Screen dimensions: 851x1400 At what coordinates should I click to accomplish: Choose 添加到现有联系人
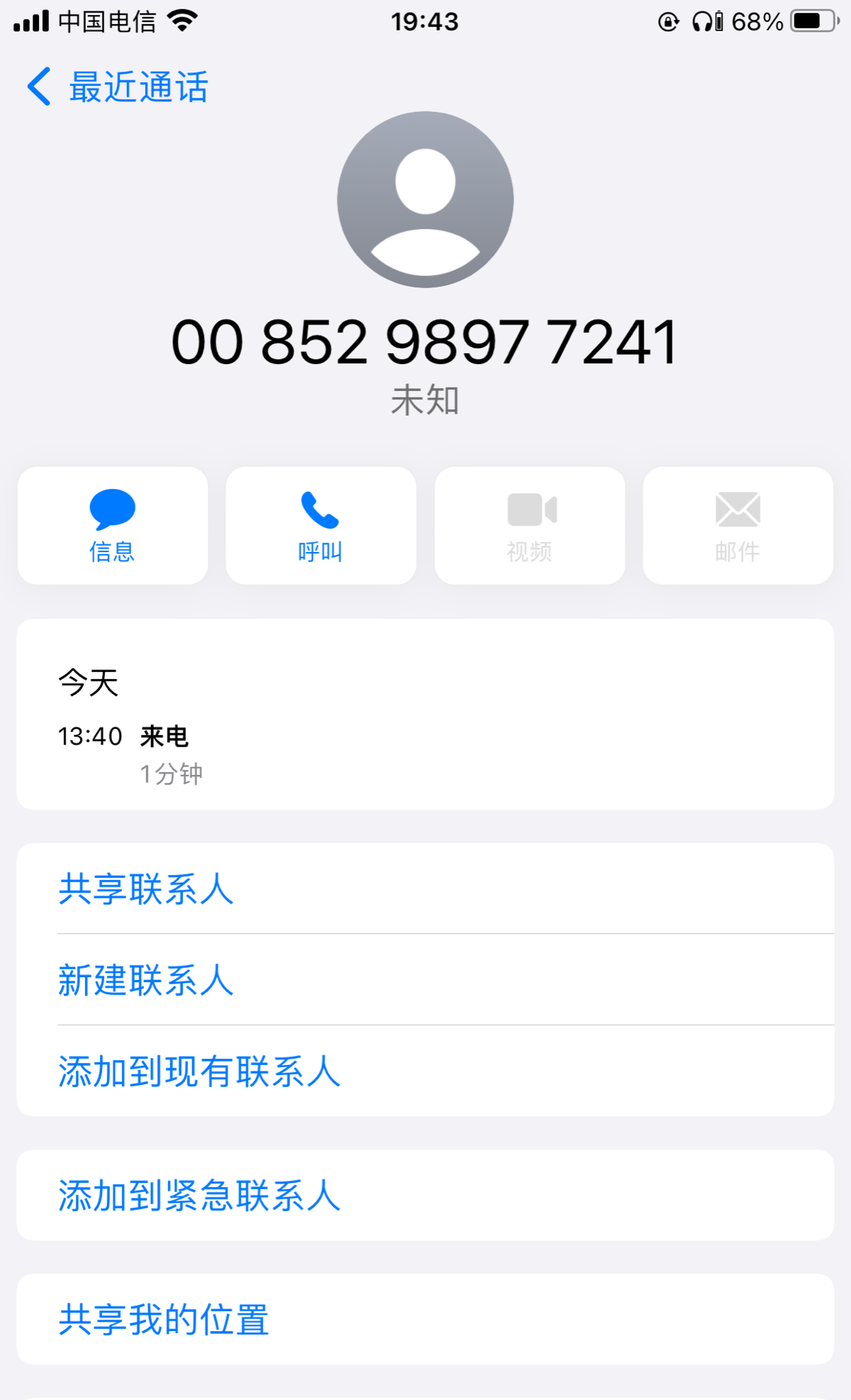coord(199,1071)
